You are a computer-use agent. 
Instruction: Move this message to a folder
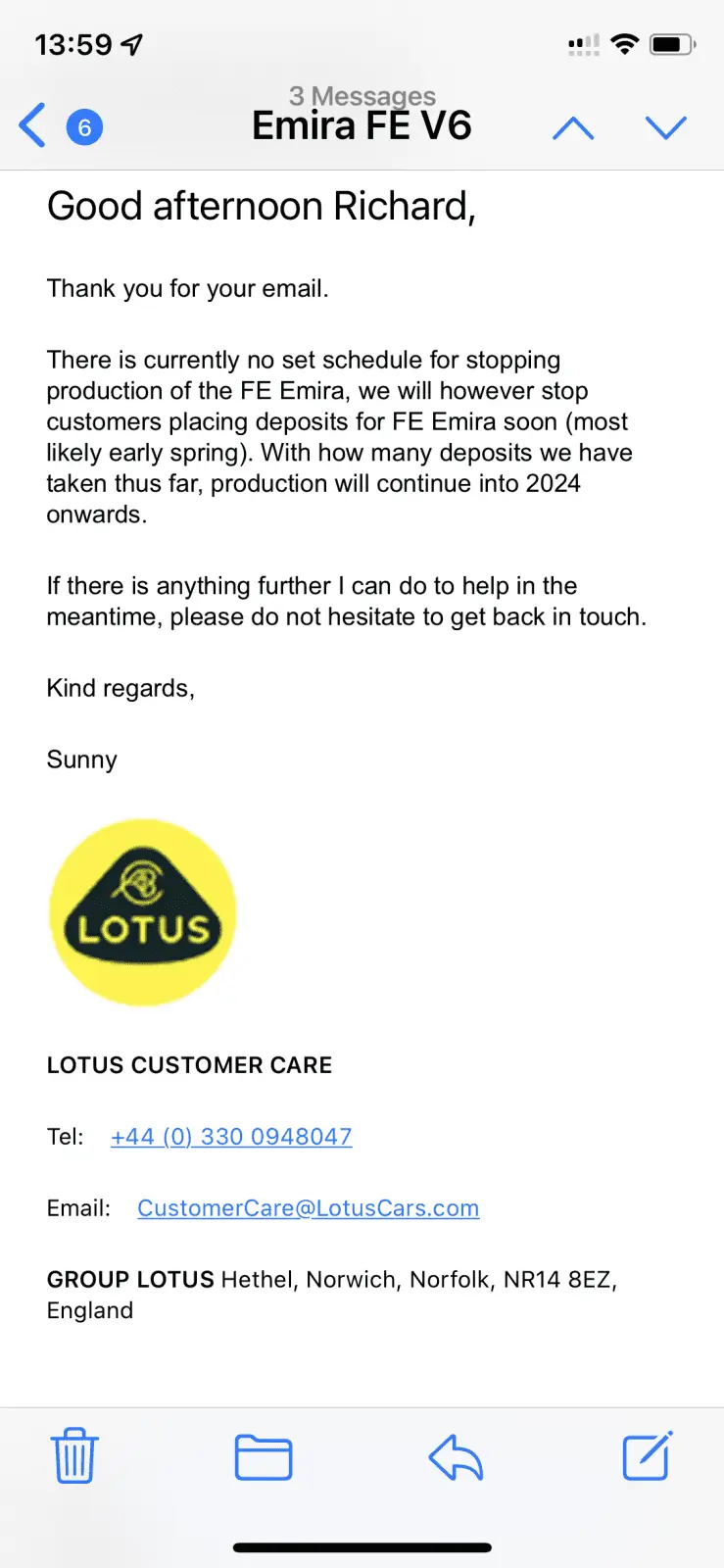point(264,1456)
